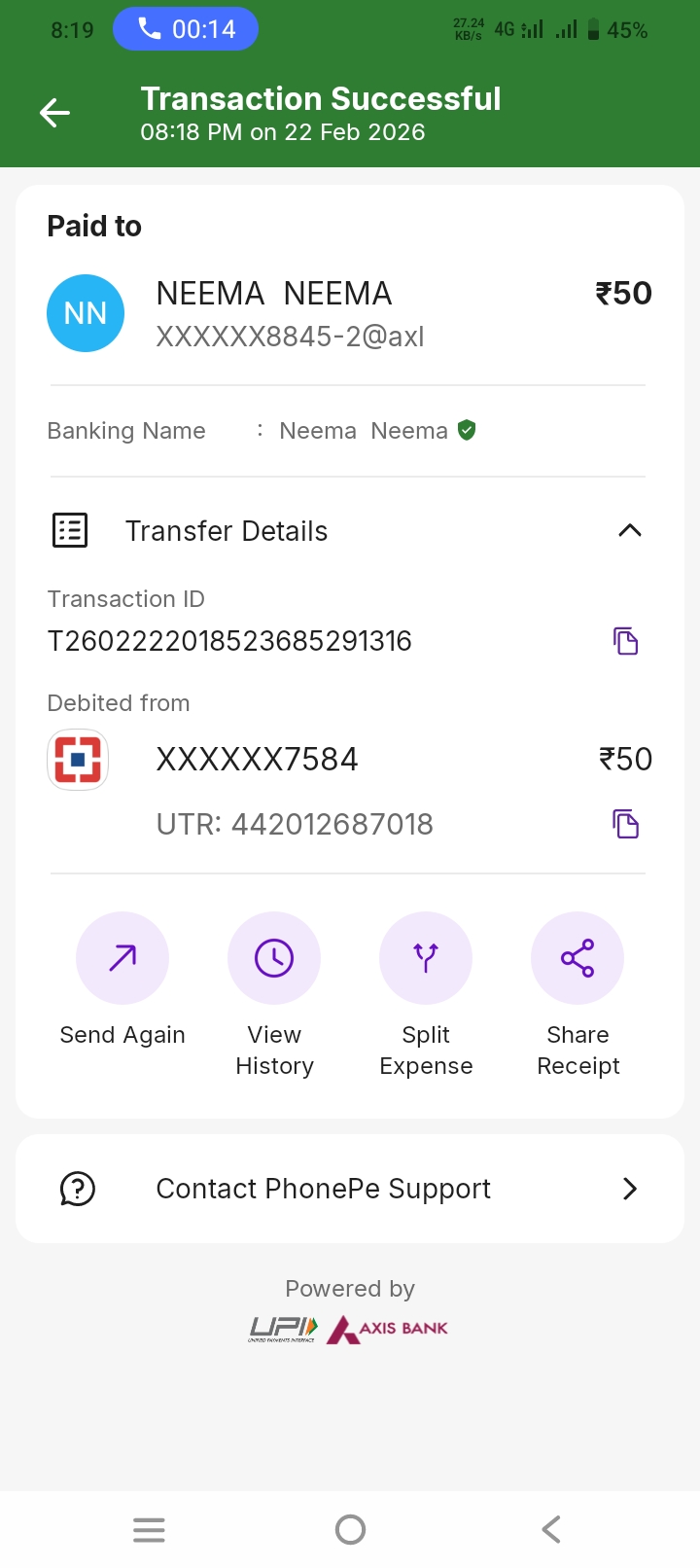Screen dimensions: 700x1568
Task: Collapse the Transfer Details section
Action: point(629,530)
